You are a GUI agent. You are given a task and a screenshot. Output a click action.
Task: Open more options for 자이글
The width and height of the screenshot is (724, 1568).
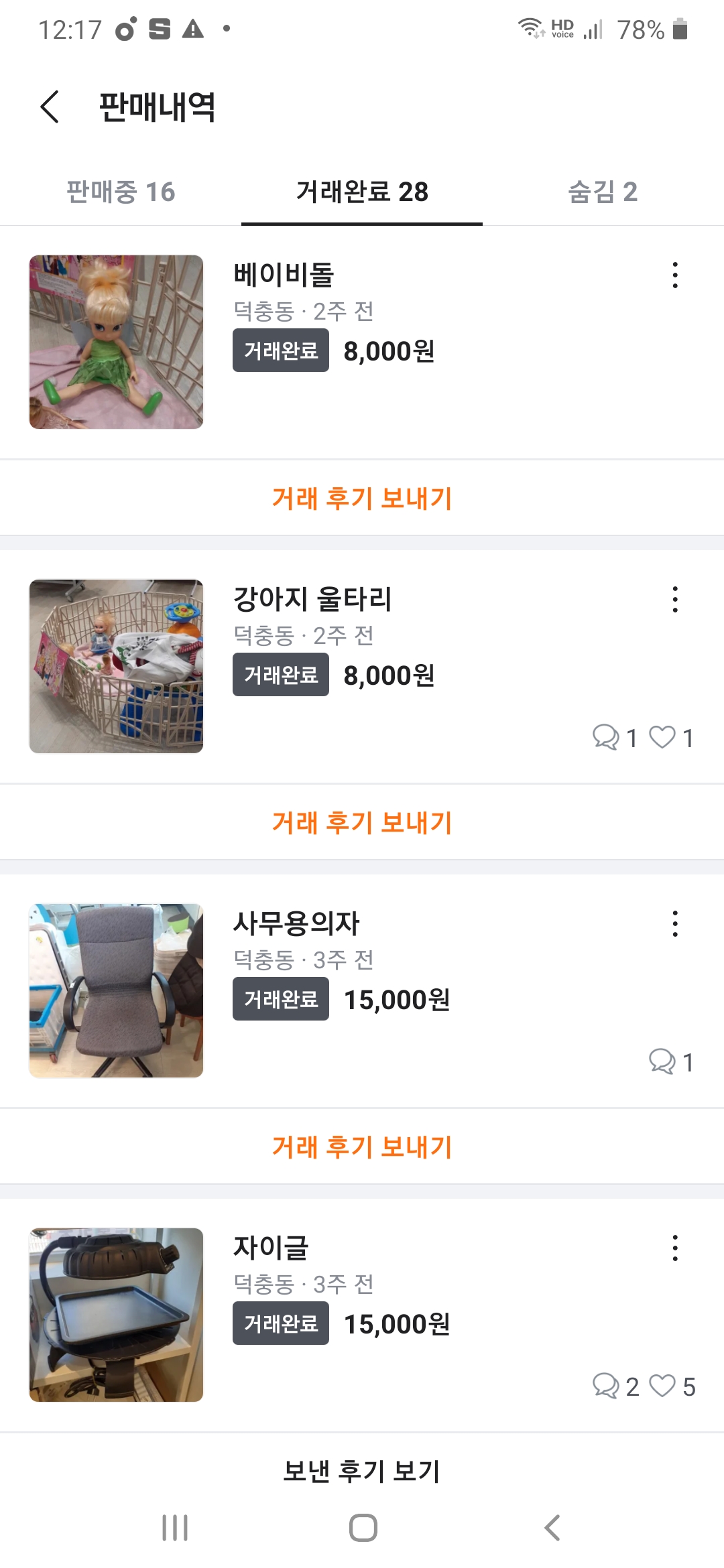[x=675, y=1248]
